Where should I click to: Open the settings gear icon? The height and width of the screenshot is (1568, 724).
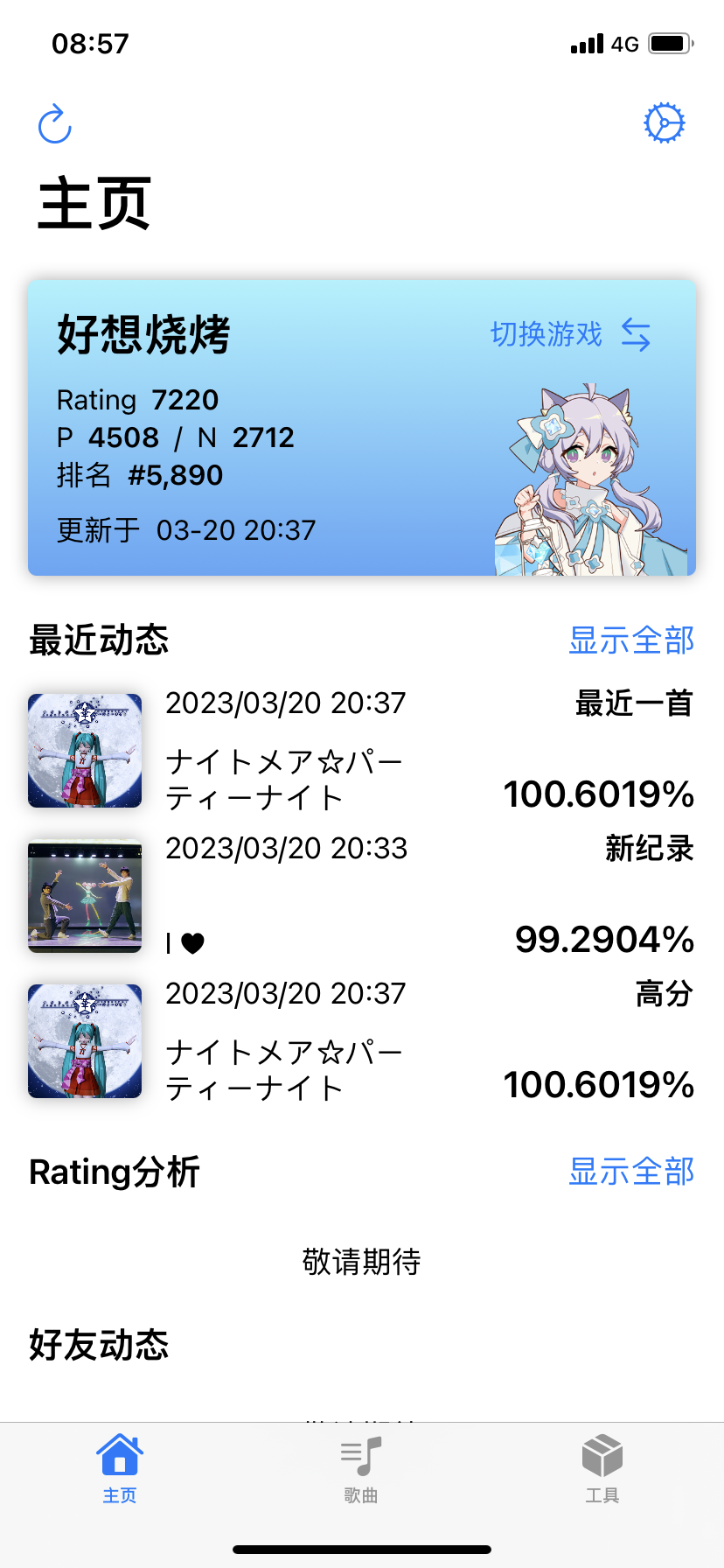tap(664, 123)
